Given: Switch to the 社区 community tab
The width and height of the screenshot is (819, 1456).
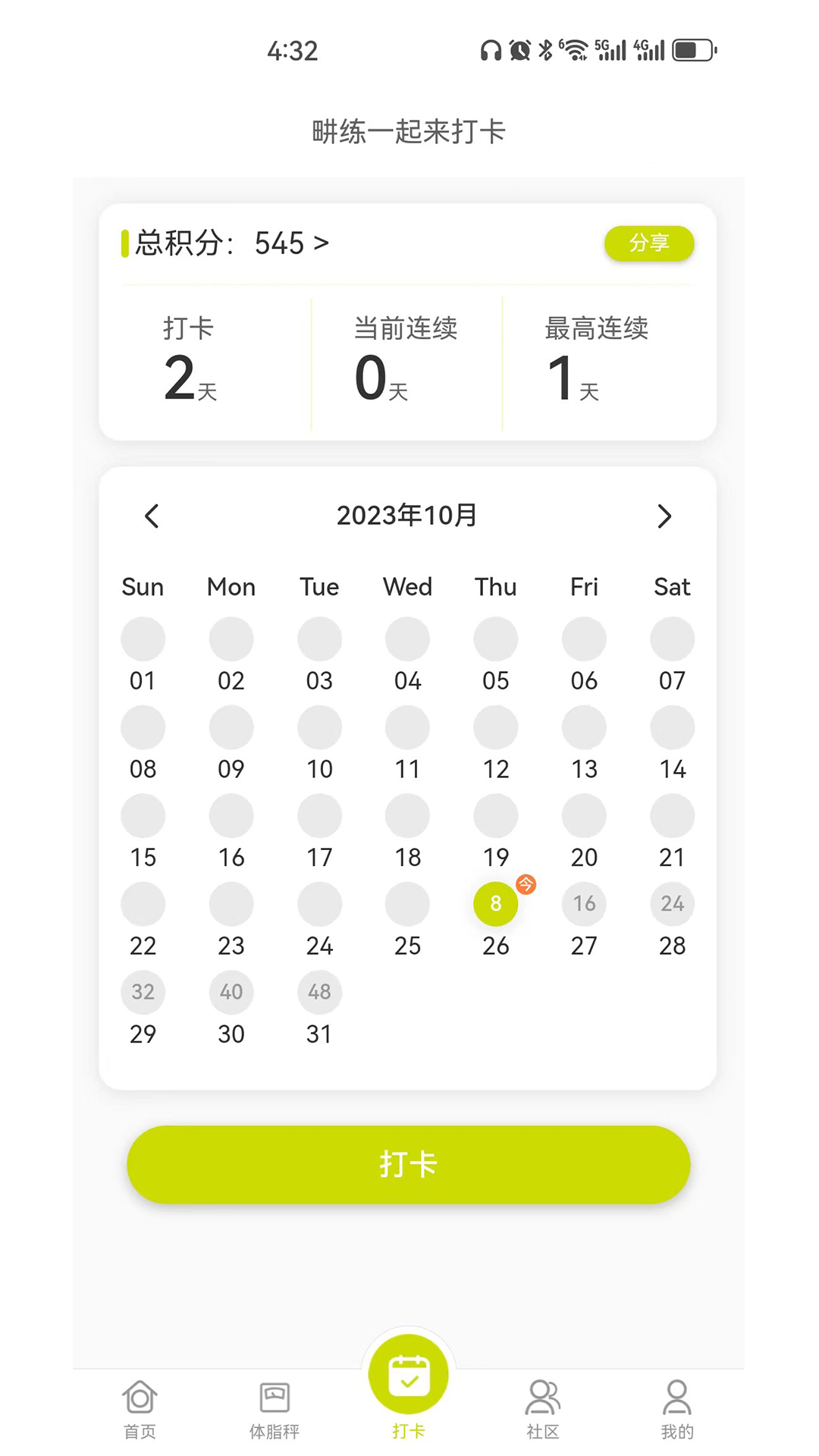Looking at the screenshot, I should pos(542,1410).
